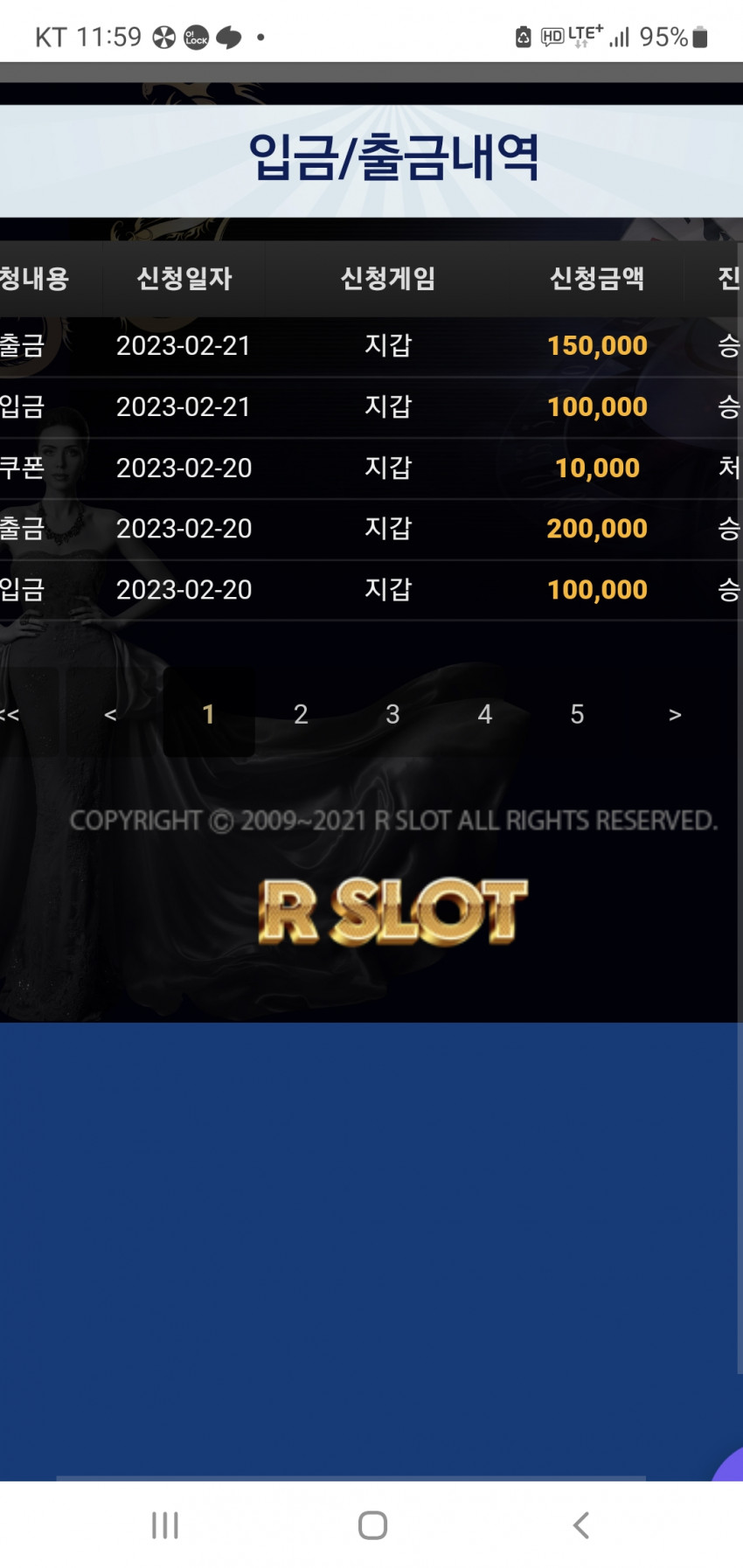Go to page 2 of the history
Image resolution: width=743 pixels, height=1568 pixels.
301,714
